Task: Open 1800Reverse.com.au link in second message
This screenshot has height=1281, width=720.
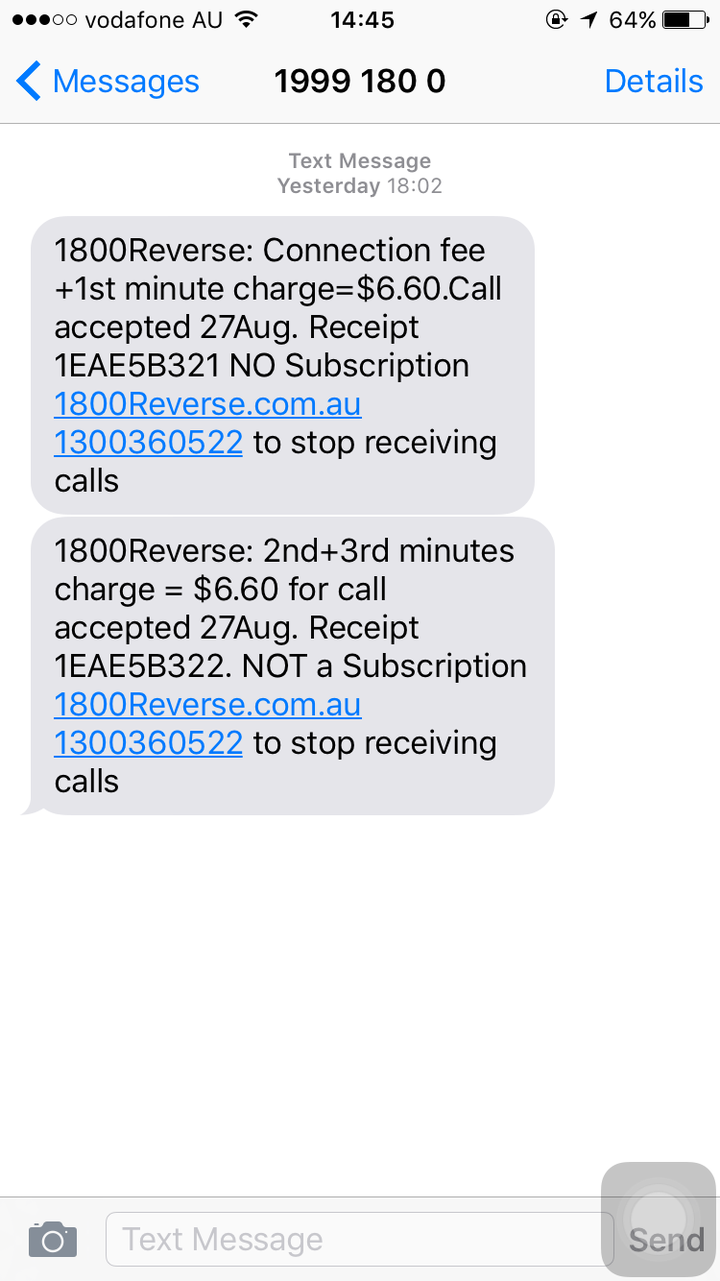Action: (x=207, y=705)
